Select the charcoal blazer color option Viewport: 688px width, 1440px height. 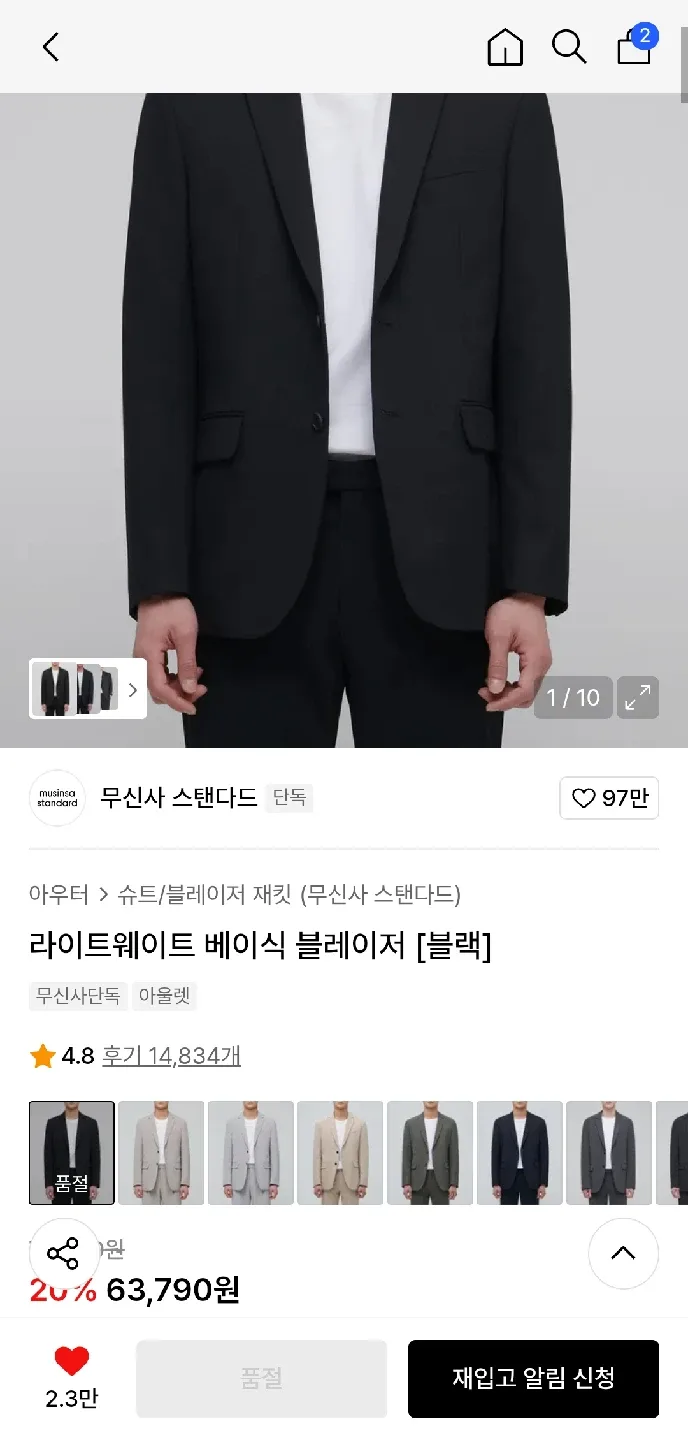click(608, 1152)
